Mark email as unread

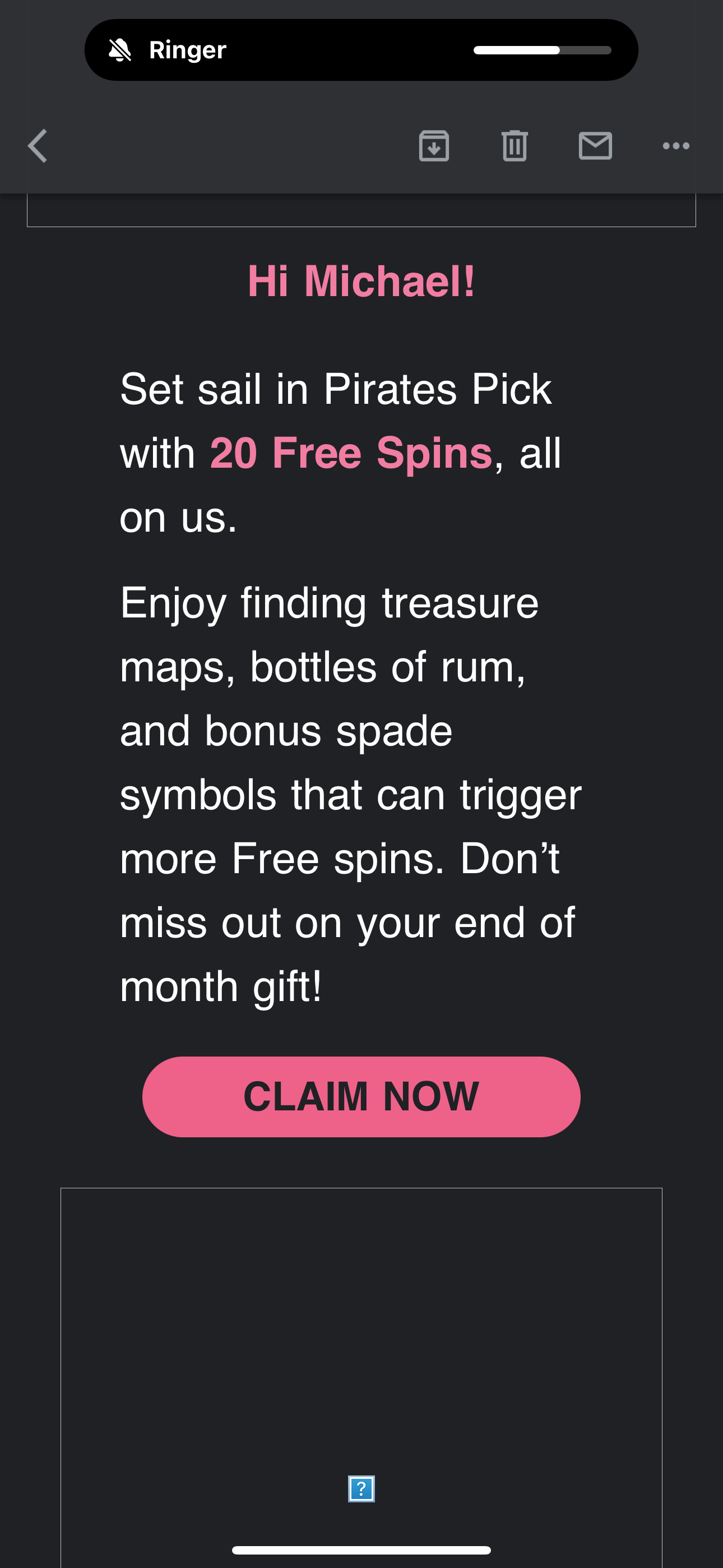pos(595,146)
